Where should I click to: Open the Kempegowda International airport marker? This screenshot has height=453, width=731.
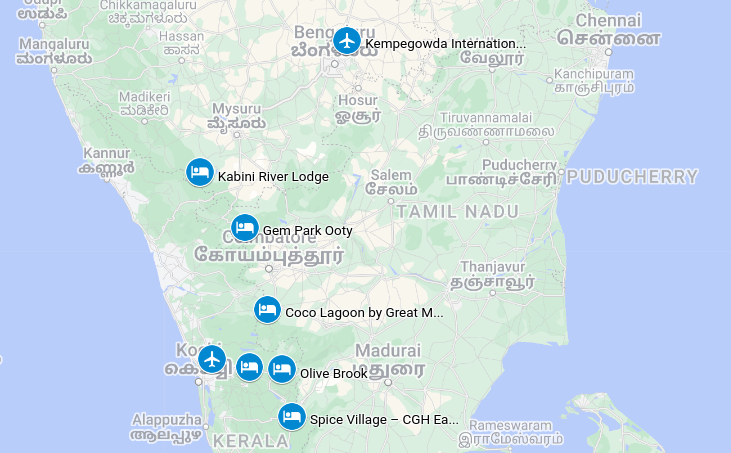tap(347, 41)
